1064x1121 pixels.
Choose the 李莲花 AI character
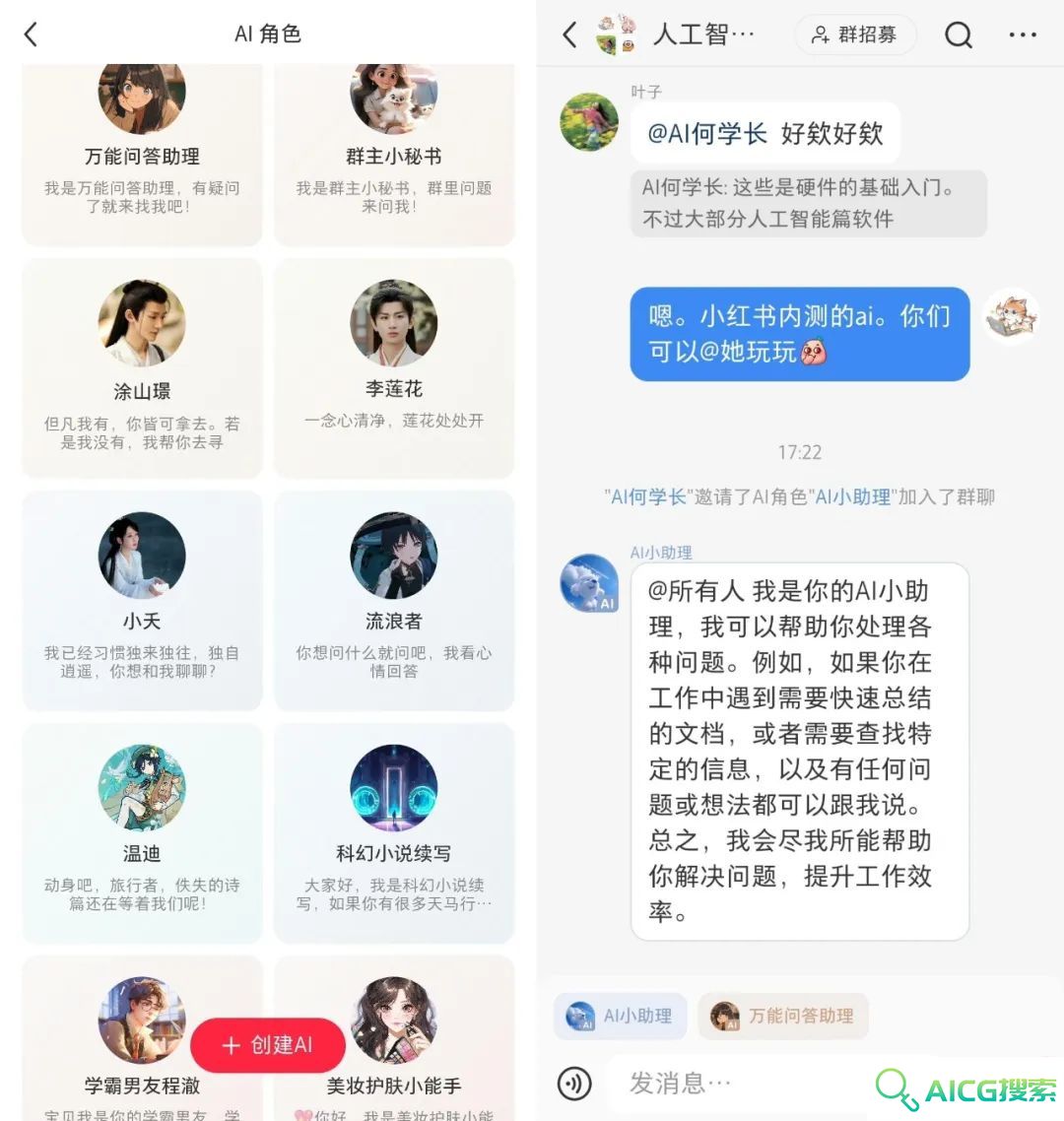click(x=394, y=366)
